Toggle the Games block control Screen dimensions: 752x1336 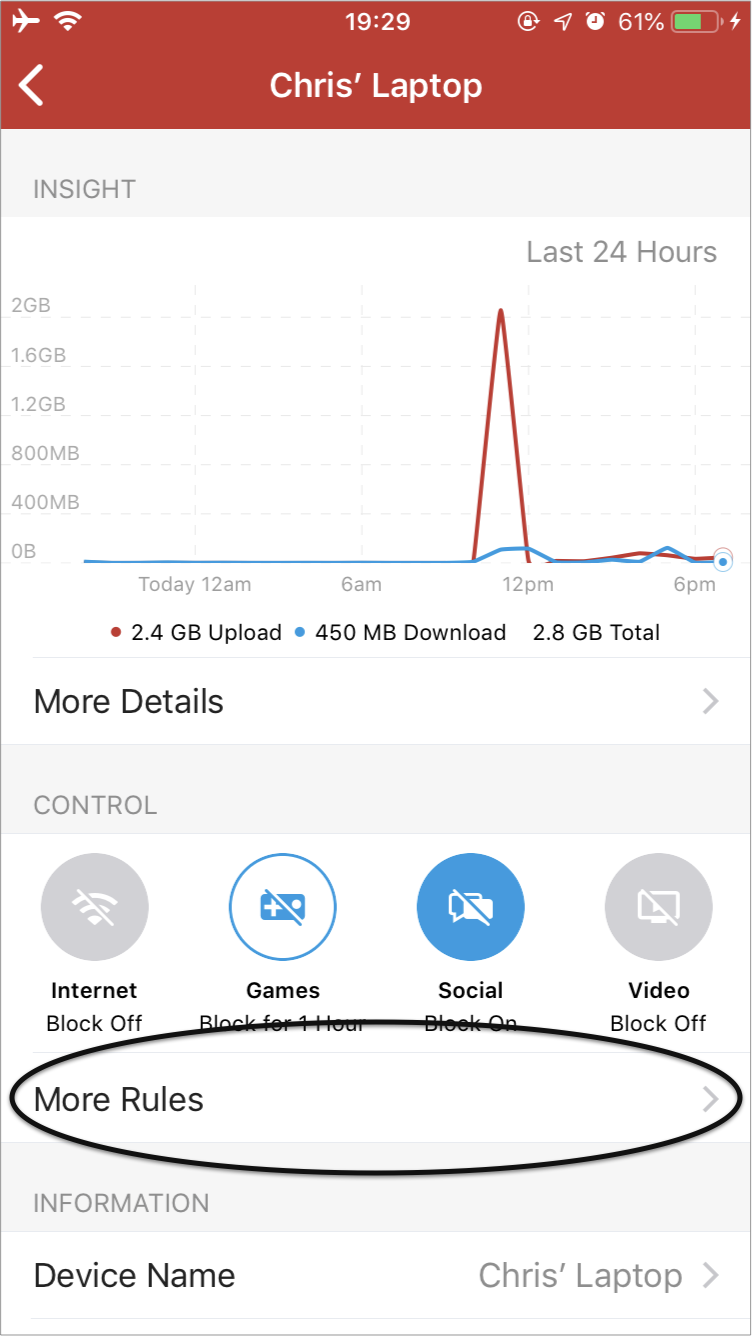pyautogui.click(x=283, y=908)
